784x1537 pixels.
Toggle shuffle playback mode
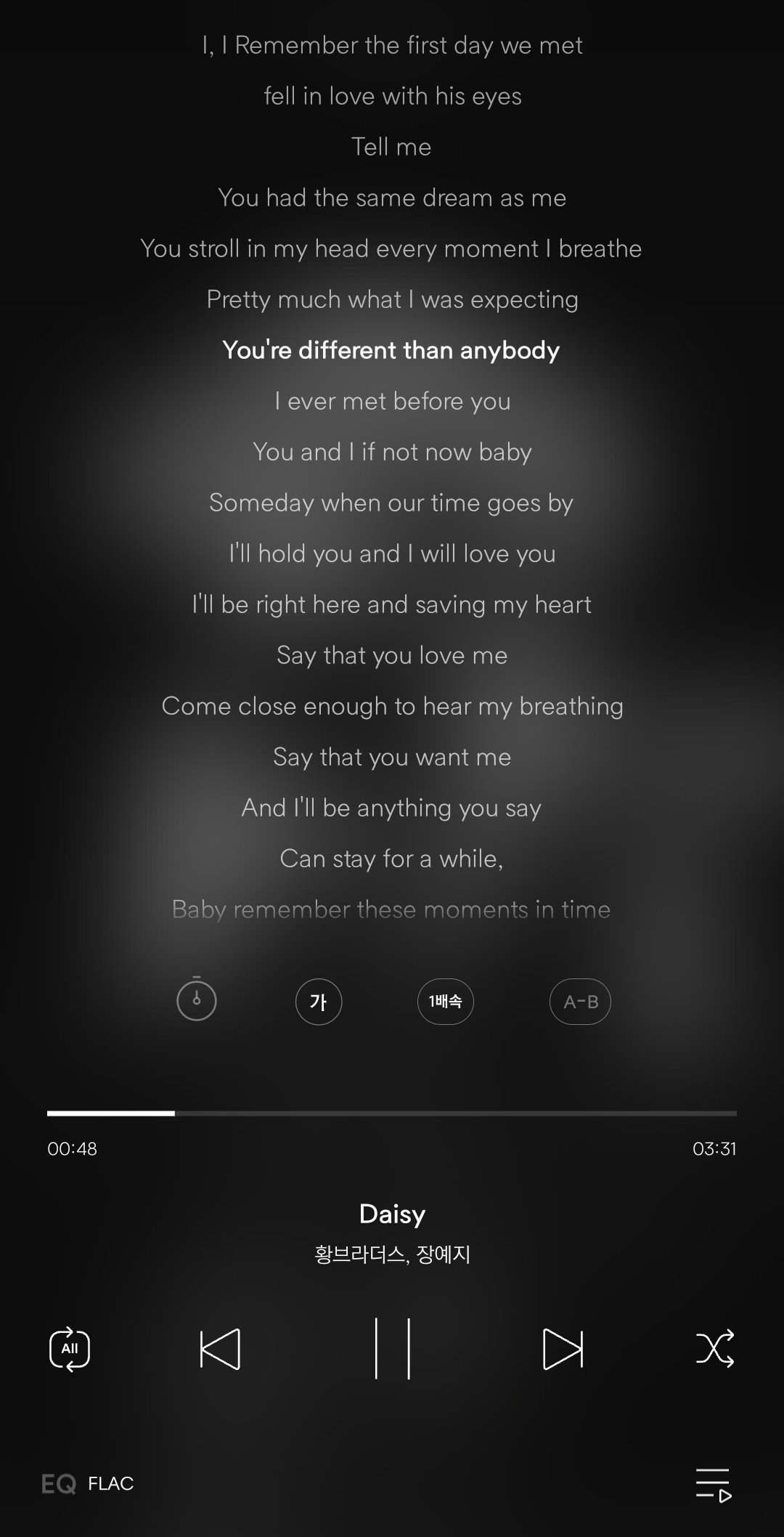(715, 1350)
